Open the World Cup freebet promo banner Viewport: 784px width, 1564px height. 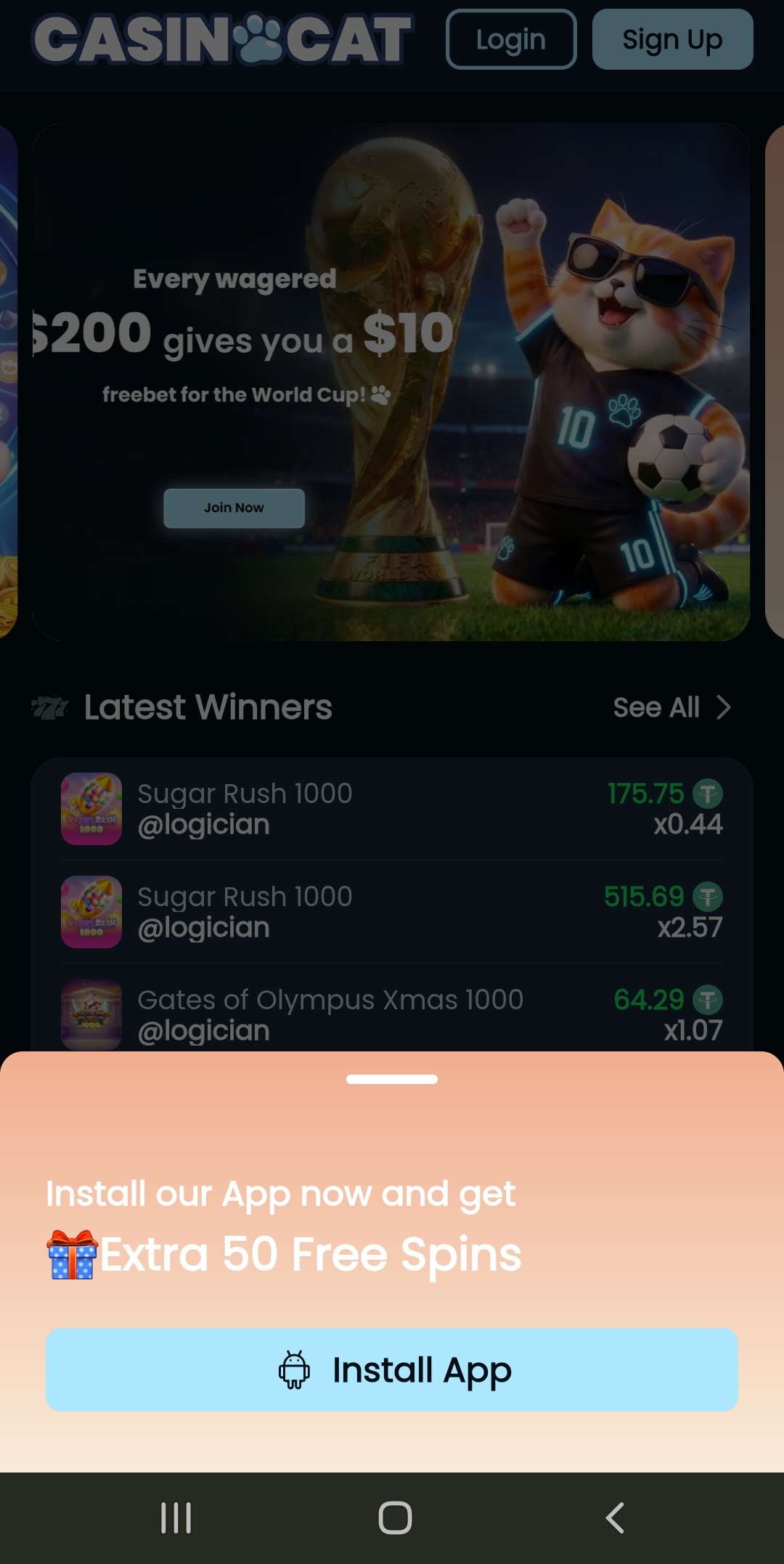click(x=391, y=382)
